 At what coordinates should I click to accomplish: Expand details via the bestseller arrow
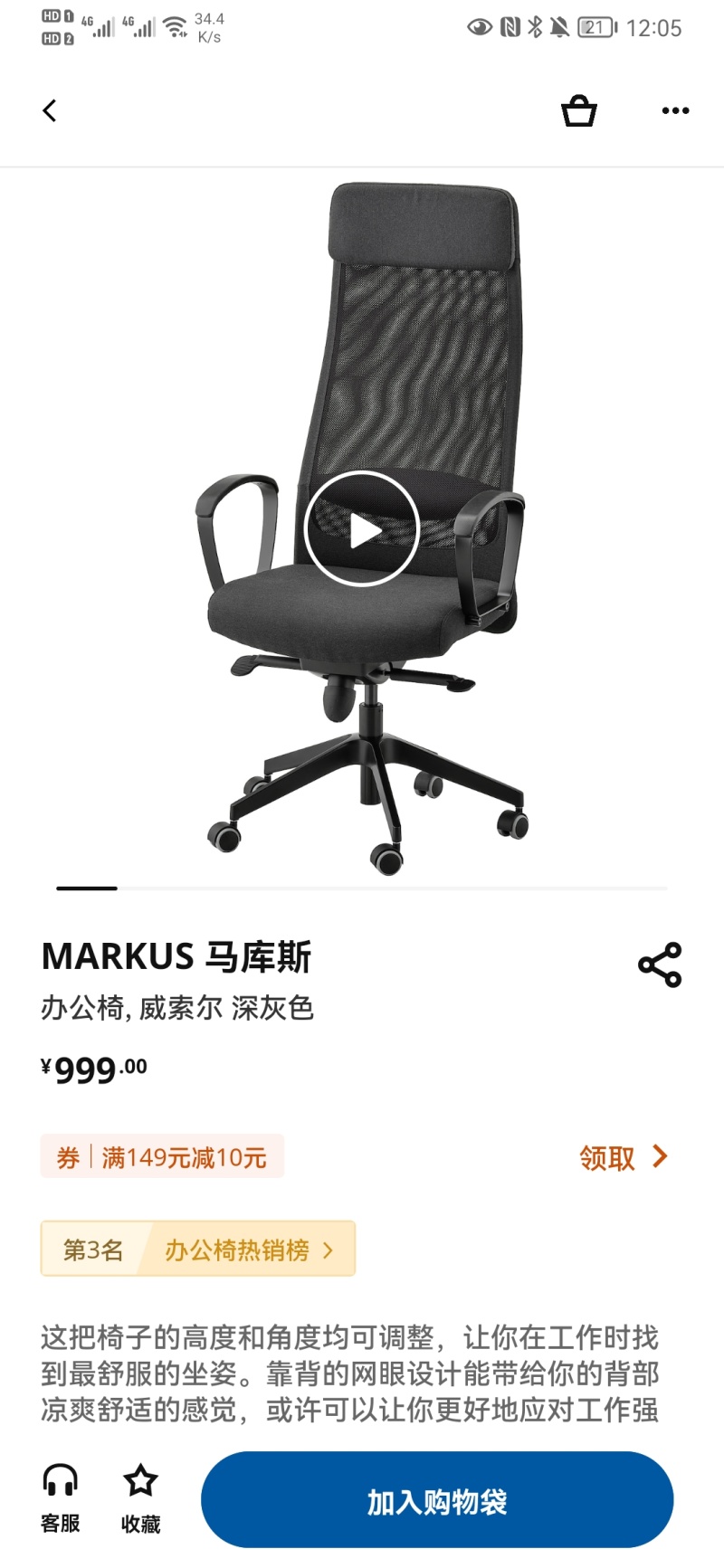329,1249
